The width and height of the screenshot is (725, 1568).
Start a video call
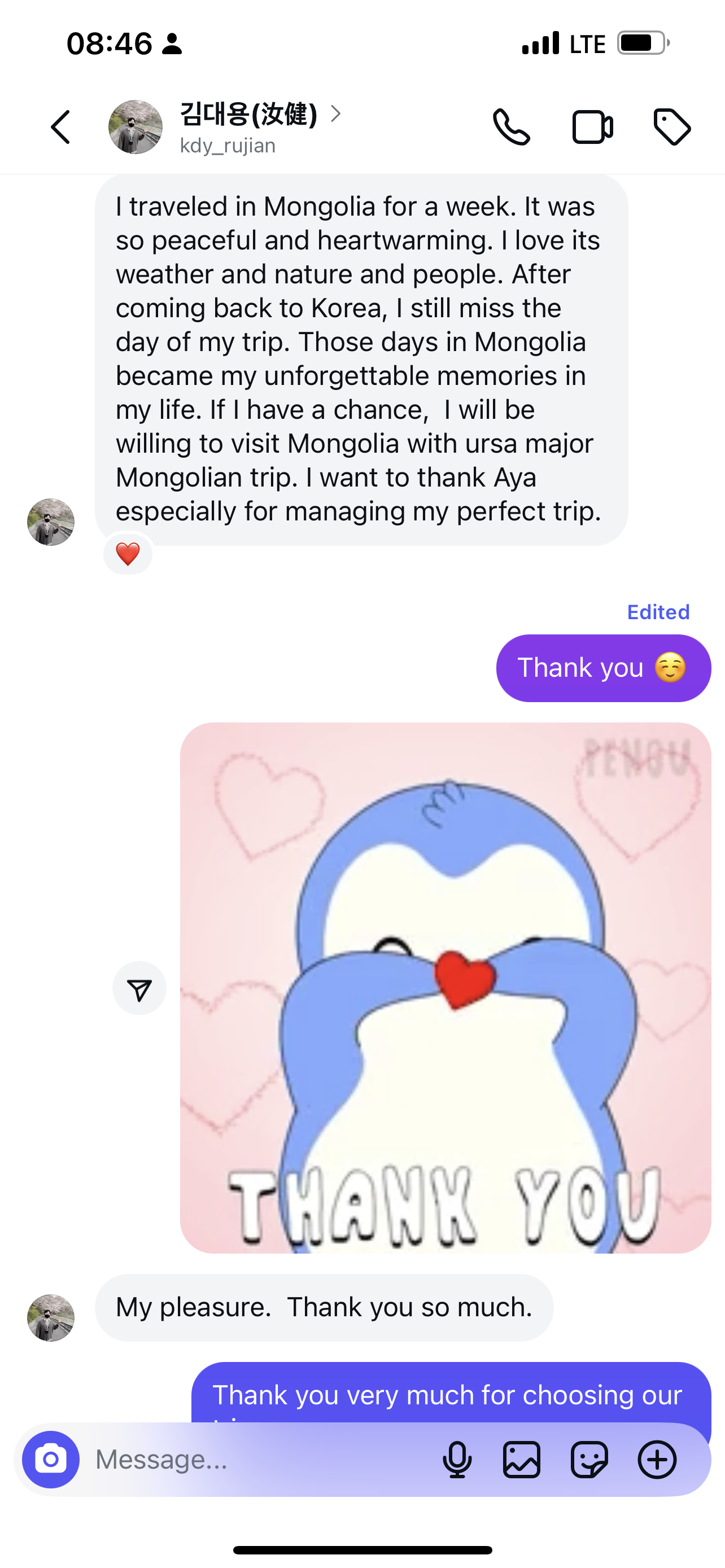click(592, 127)
